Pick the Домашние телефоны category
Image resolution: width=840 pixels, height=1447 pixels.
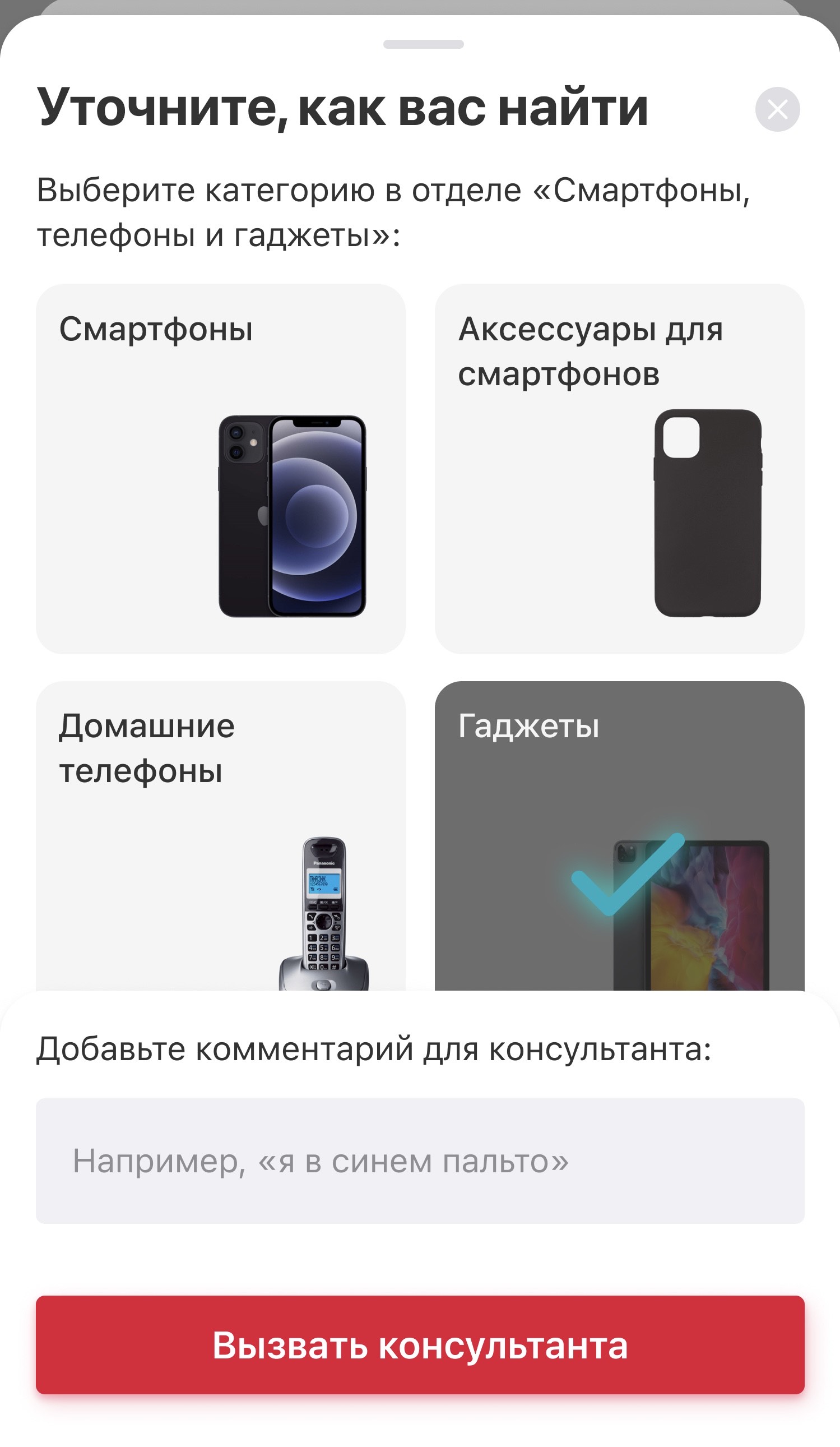[220, 835]
